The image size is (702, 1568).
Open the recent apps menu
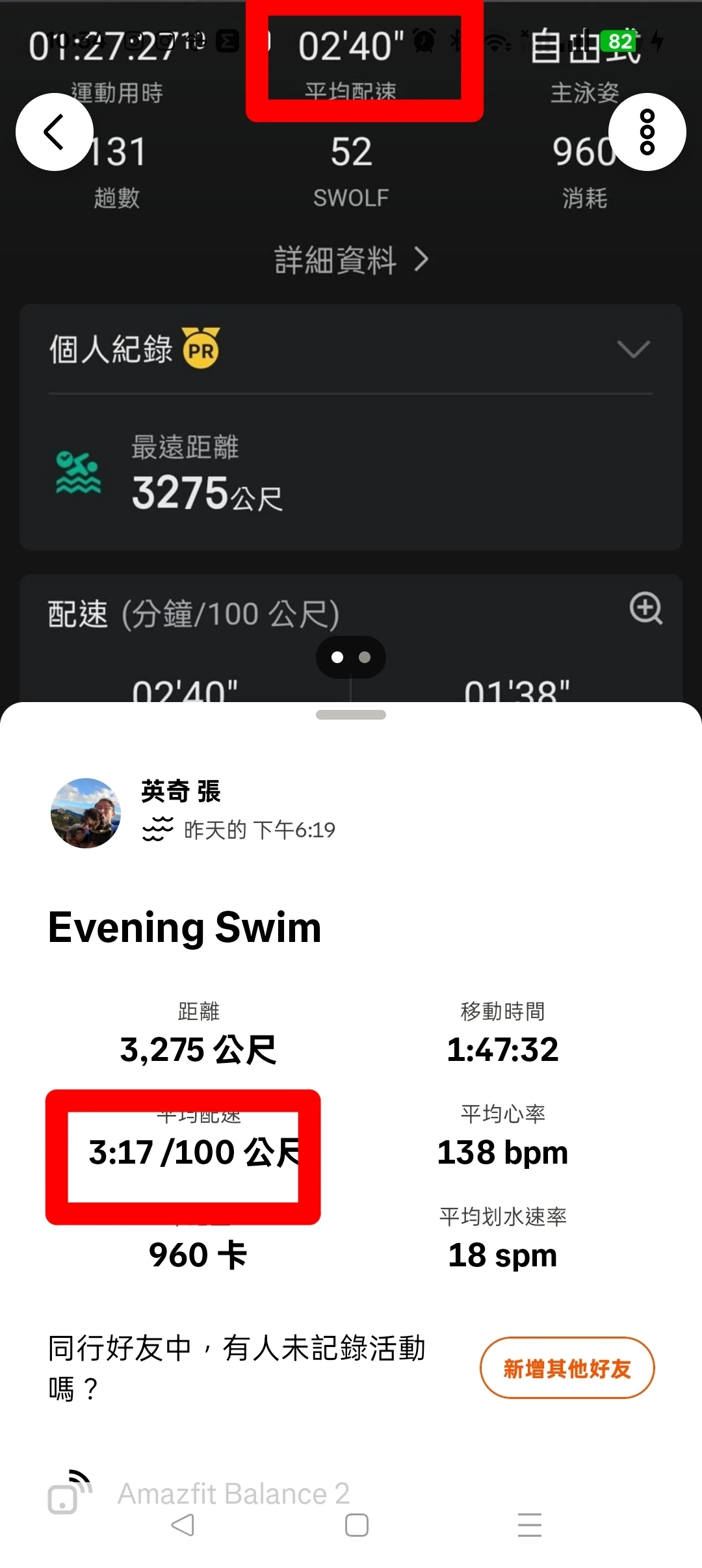point(530,1525)
